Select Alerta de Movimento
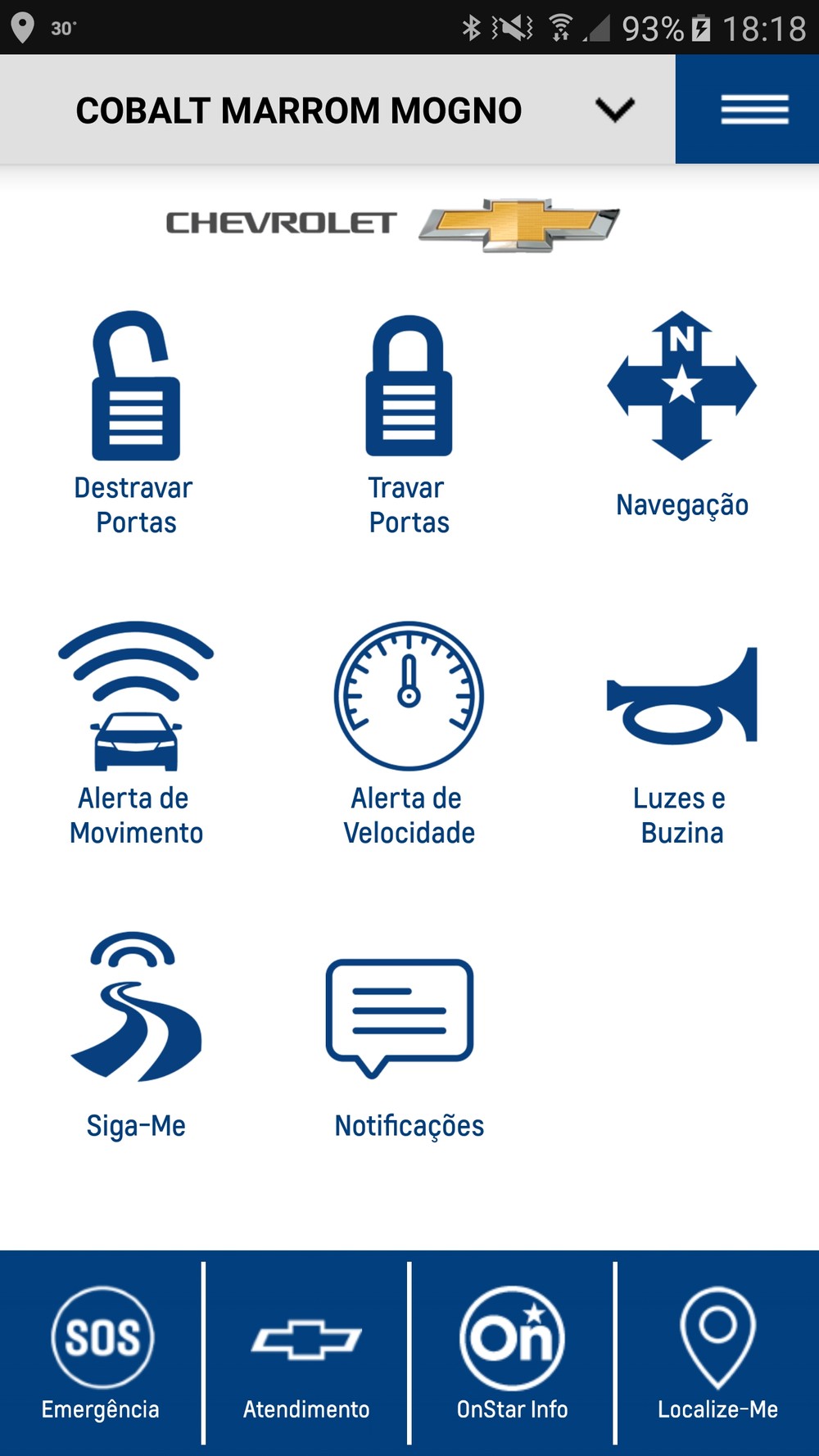The width and height of the screenshot is (819, 1456). pos(136,731)
